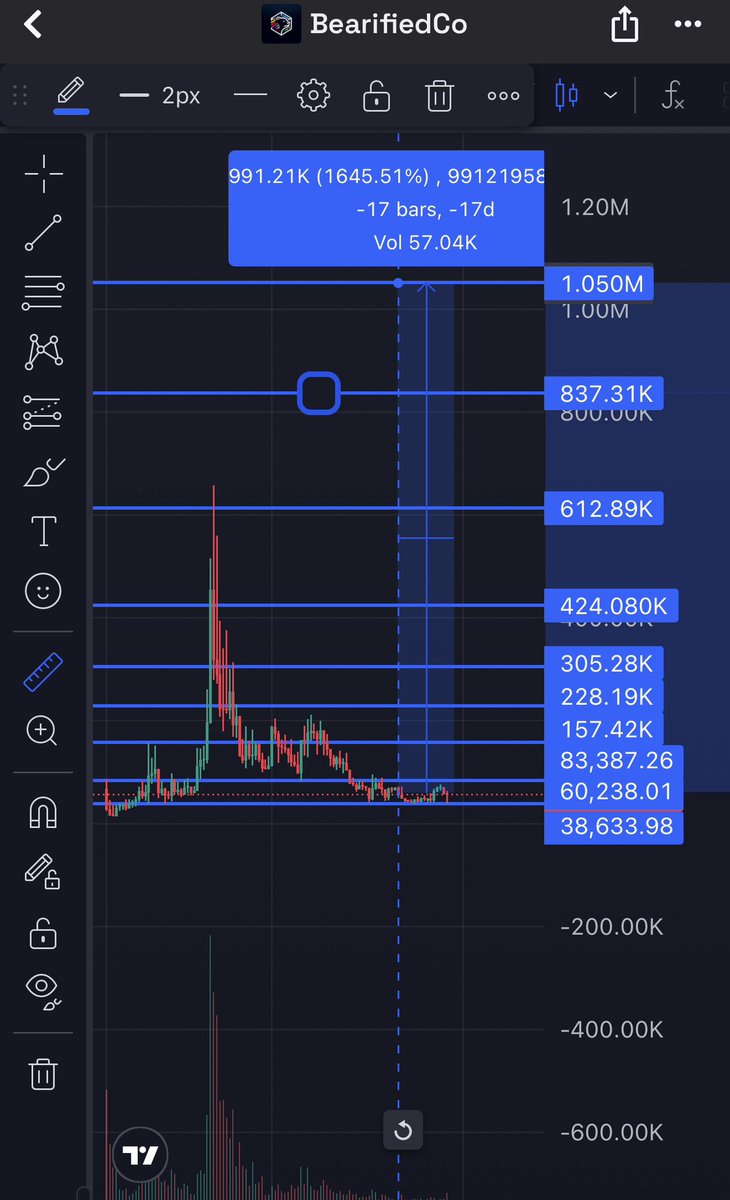Open the indicators fx button
This screenshot has height=1200, width=730.
click(x=673, y=96)
